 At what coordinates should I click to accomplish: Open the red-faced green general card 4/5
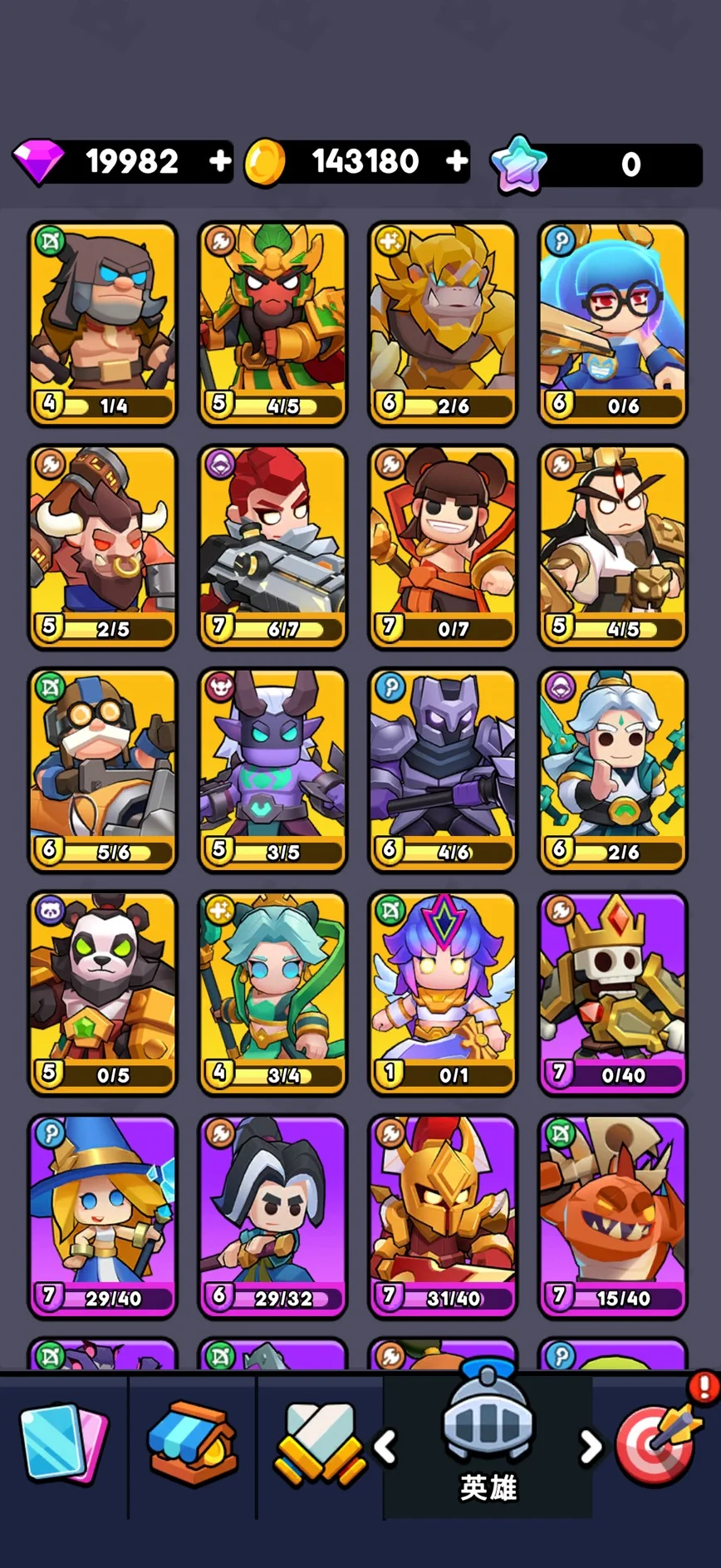point(272,324)
